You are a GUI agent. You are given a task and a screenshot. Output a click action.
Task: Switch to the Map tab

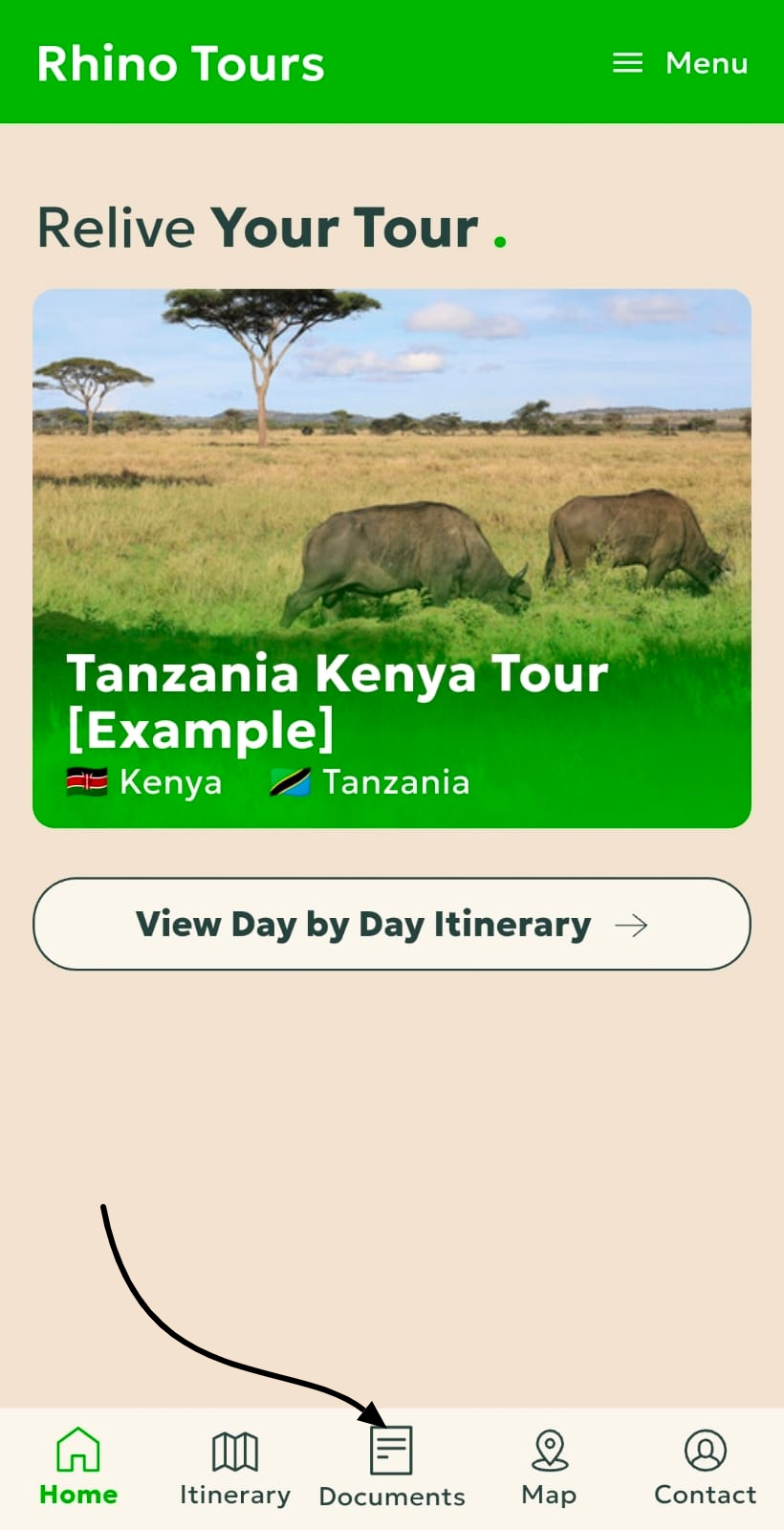point(549,1468)
